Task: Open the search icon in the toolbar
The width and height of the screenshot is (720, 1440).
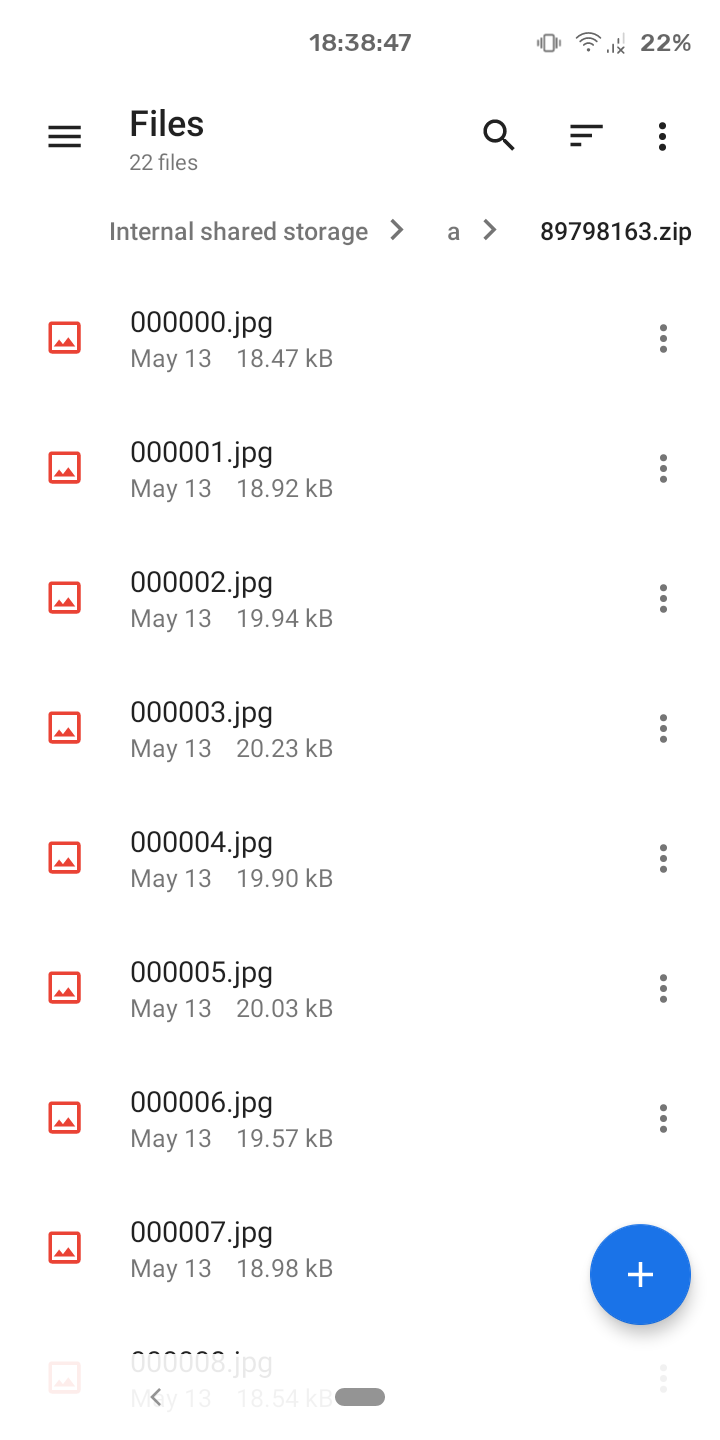Action: [498, 135]
